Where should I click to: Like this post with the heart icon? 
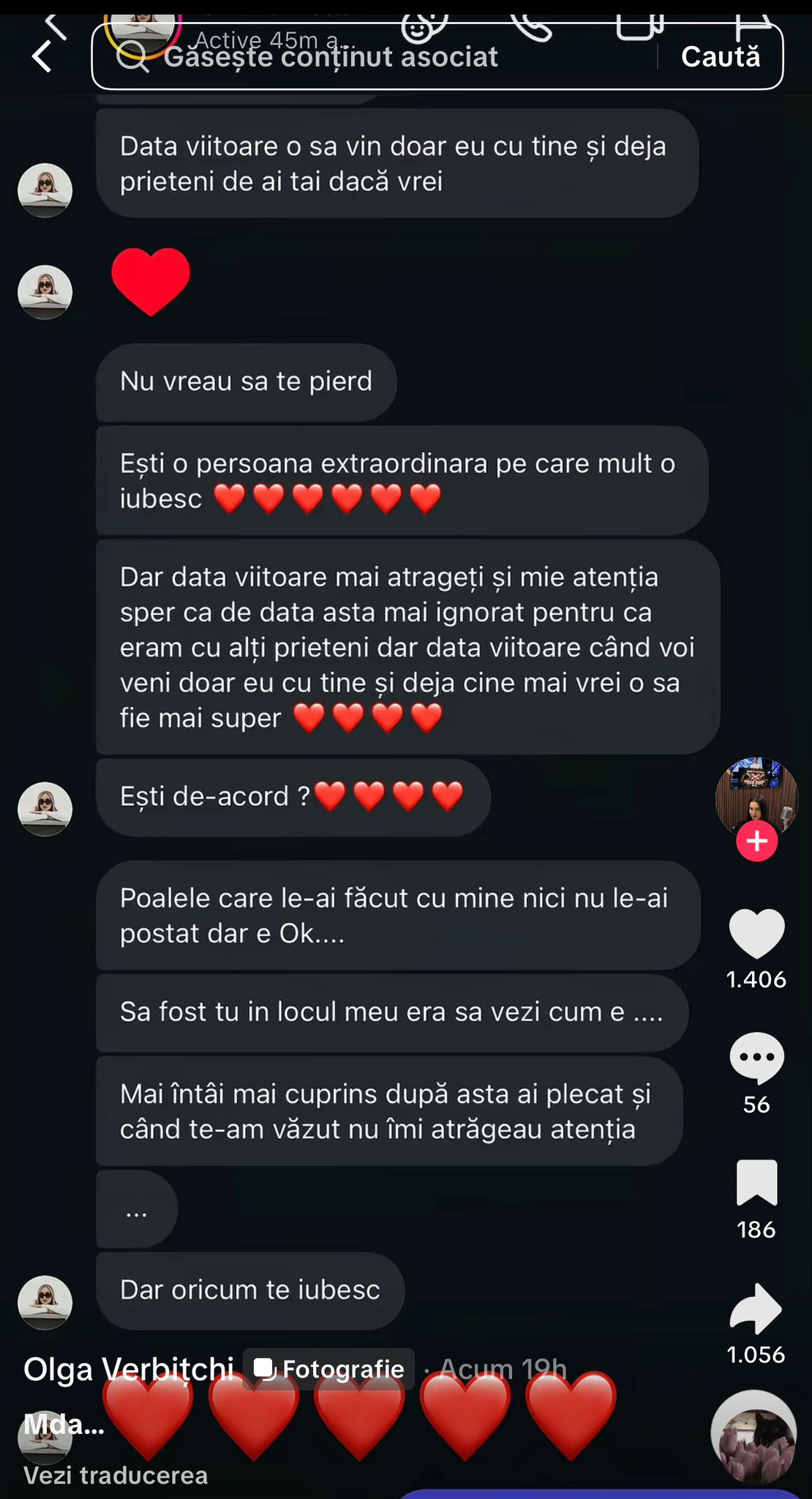point(756,933)
